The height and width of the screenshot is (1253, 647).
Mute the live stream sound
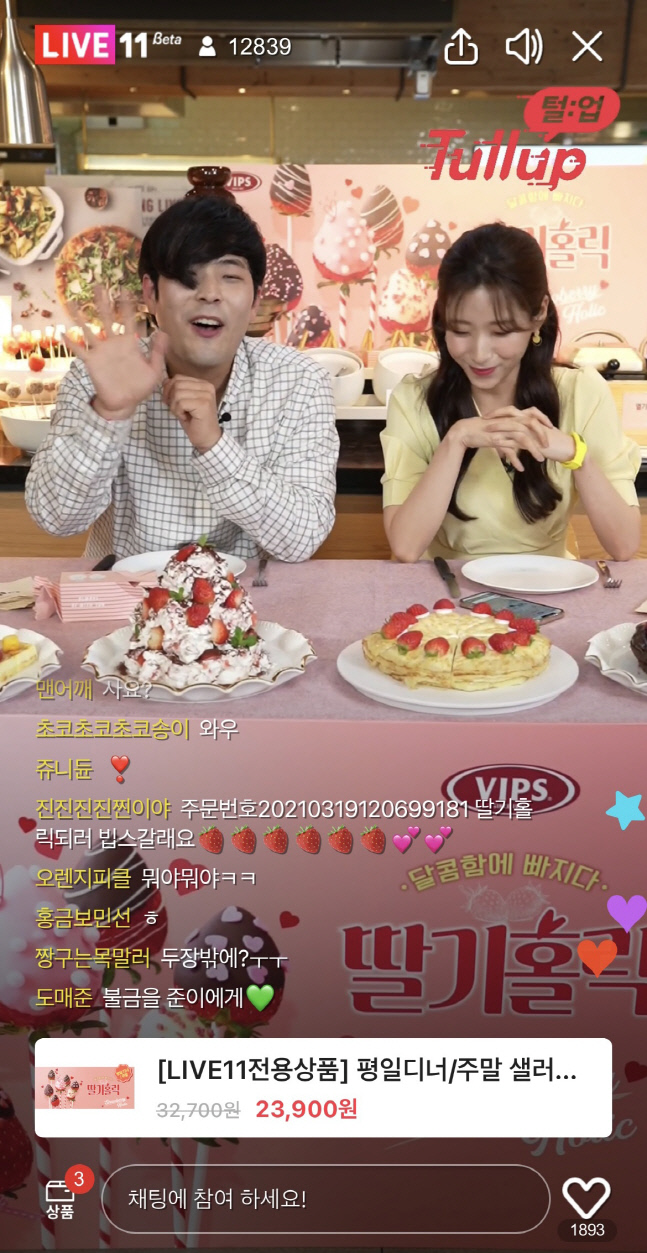(x=523, y=46)
